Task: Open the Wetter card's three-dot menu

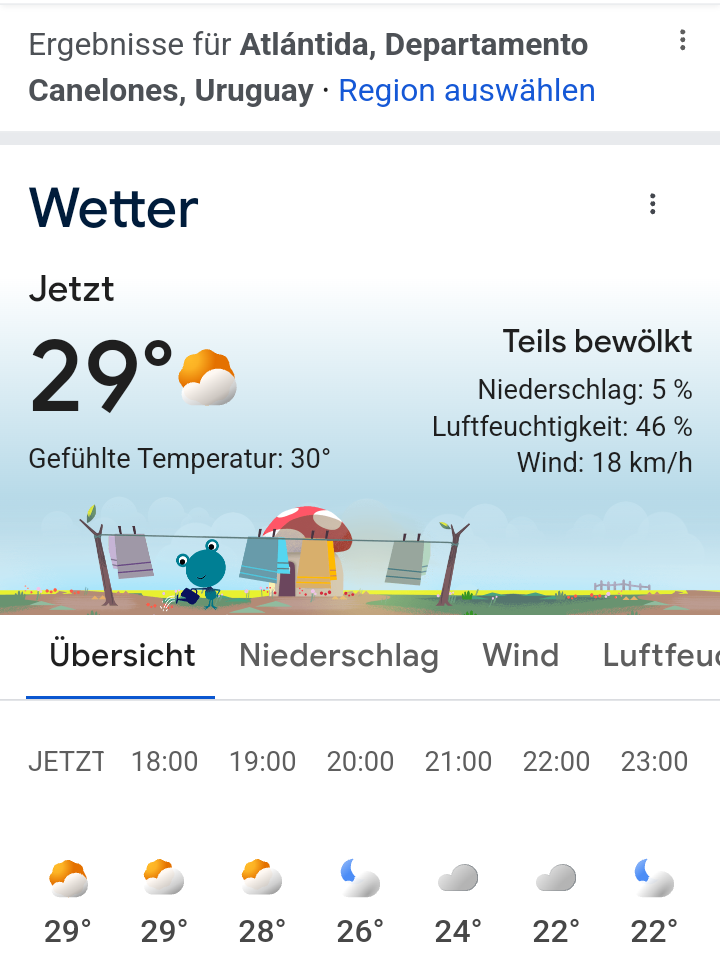Action: [652, 205]
